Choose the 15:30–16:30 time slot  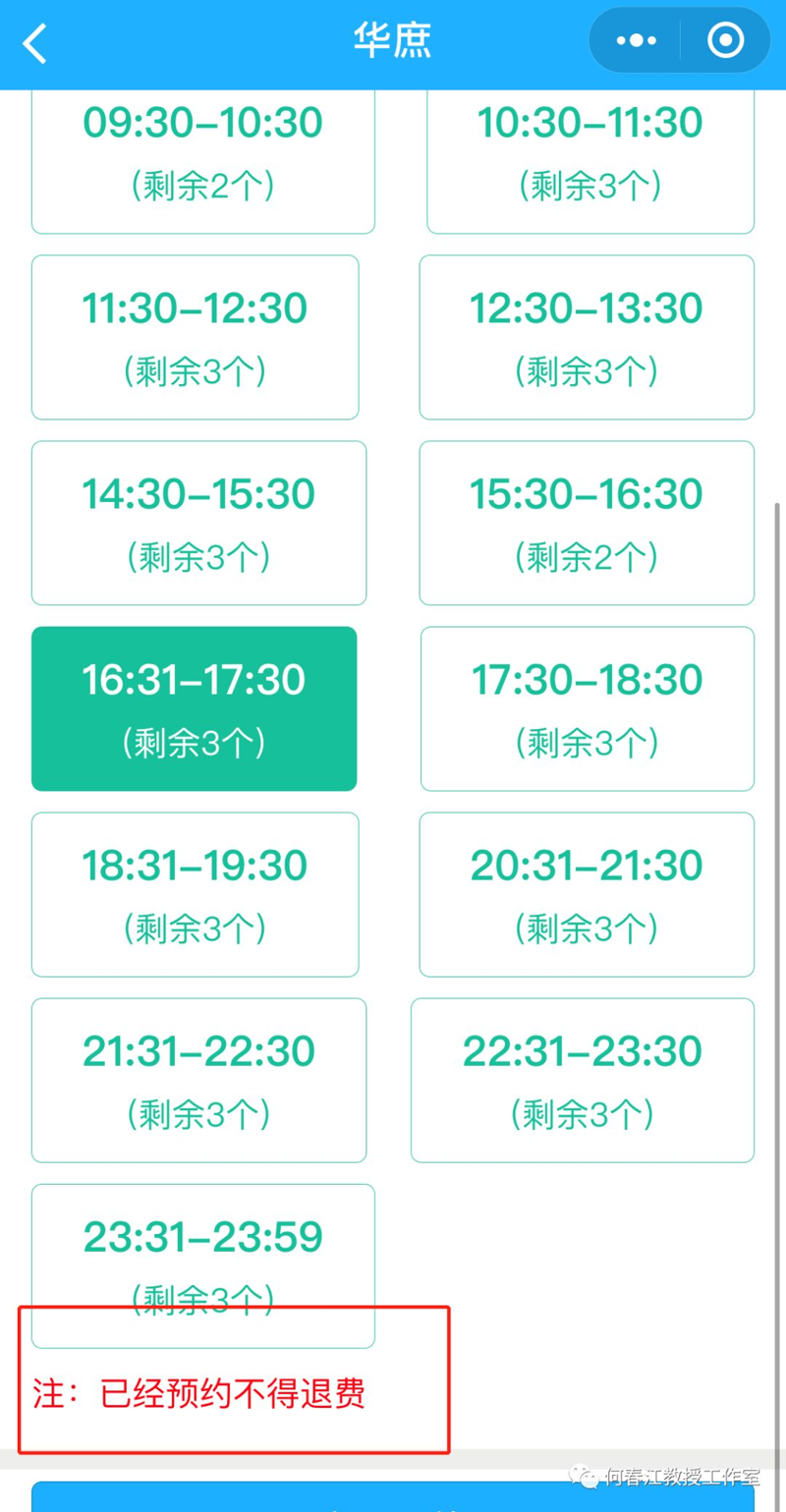click(587, 523)
